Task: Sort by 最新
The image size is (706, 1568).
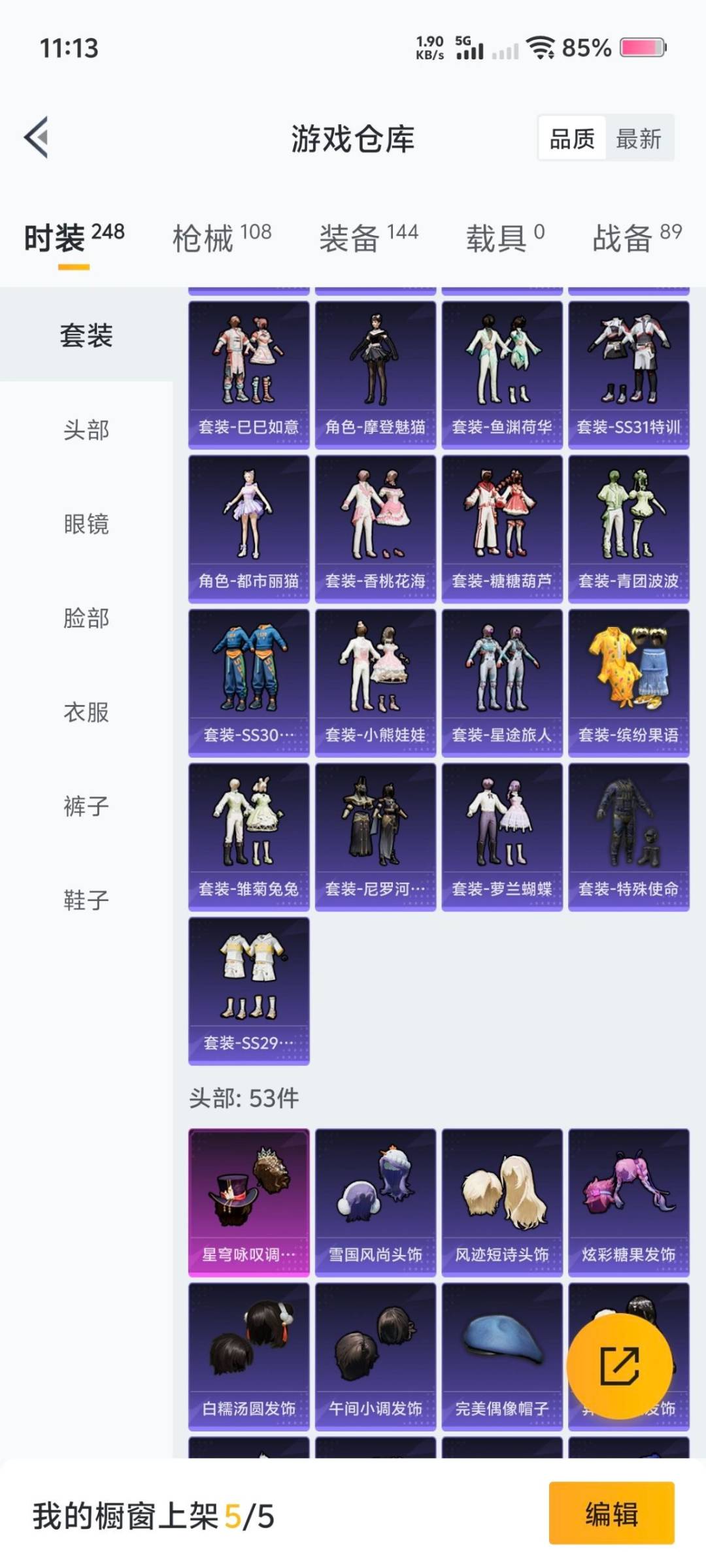Action: (x=638, y=139)
